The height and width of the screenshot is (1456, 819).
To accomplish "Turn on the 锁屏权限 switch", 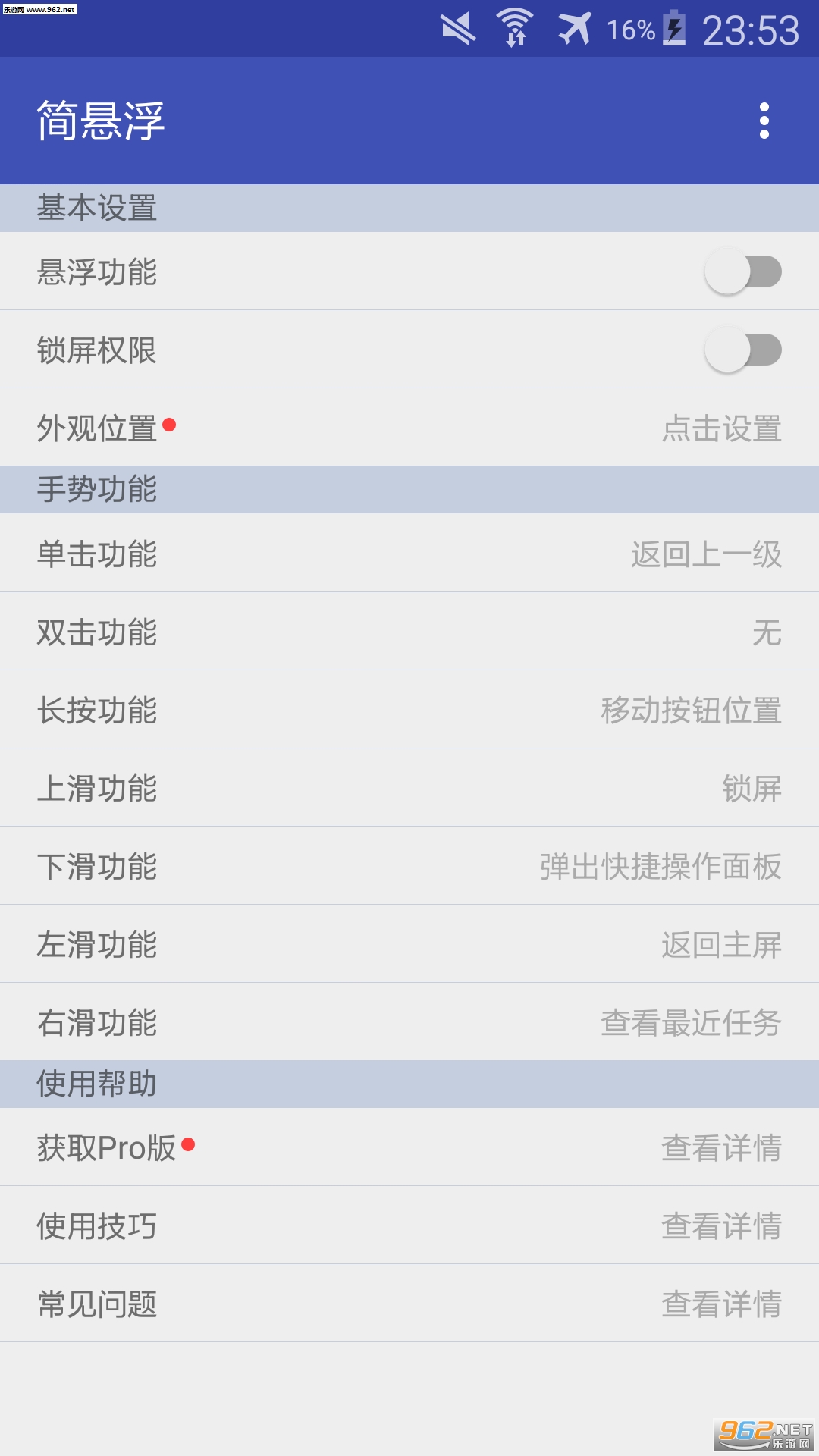I will click(743, 350).
